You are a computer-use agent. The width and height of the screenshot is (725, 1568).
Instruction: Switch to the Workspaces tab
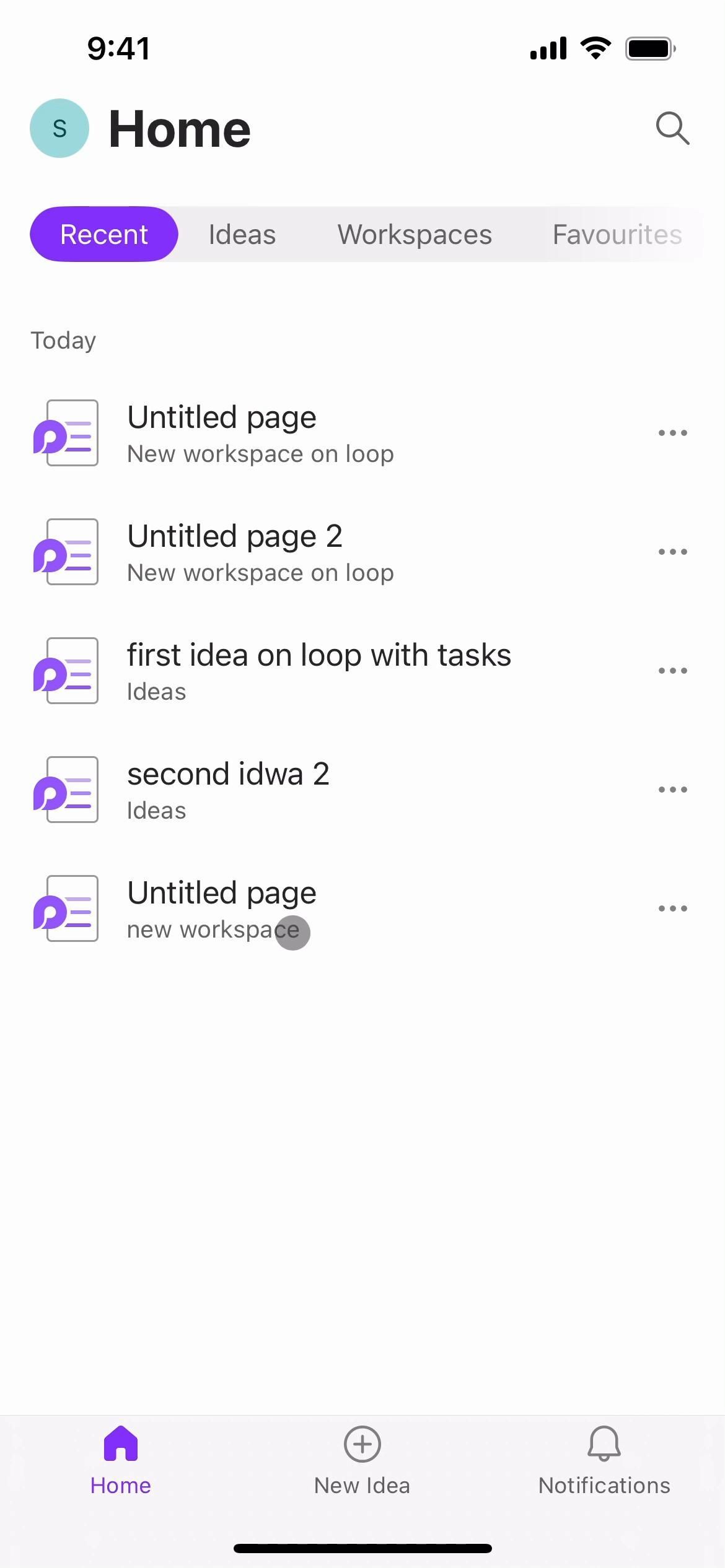pos(415,235)
